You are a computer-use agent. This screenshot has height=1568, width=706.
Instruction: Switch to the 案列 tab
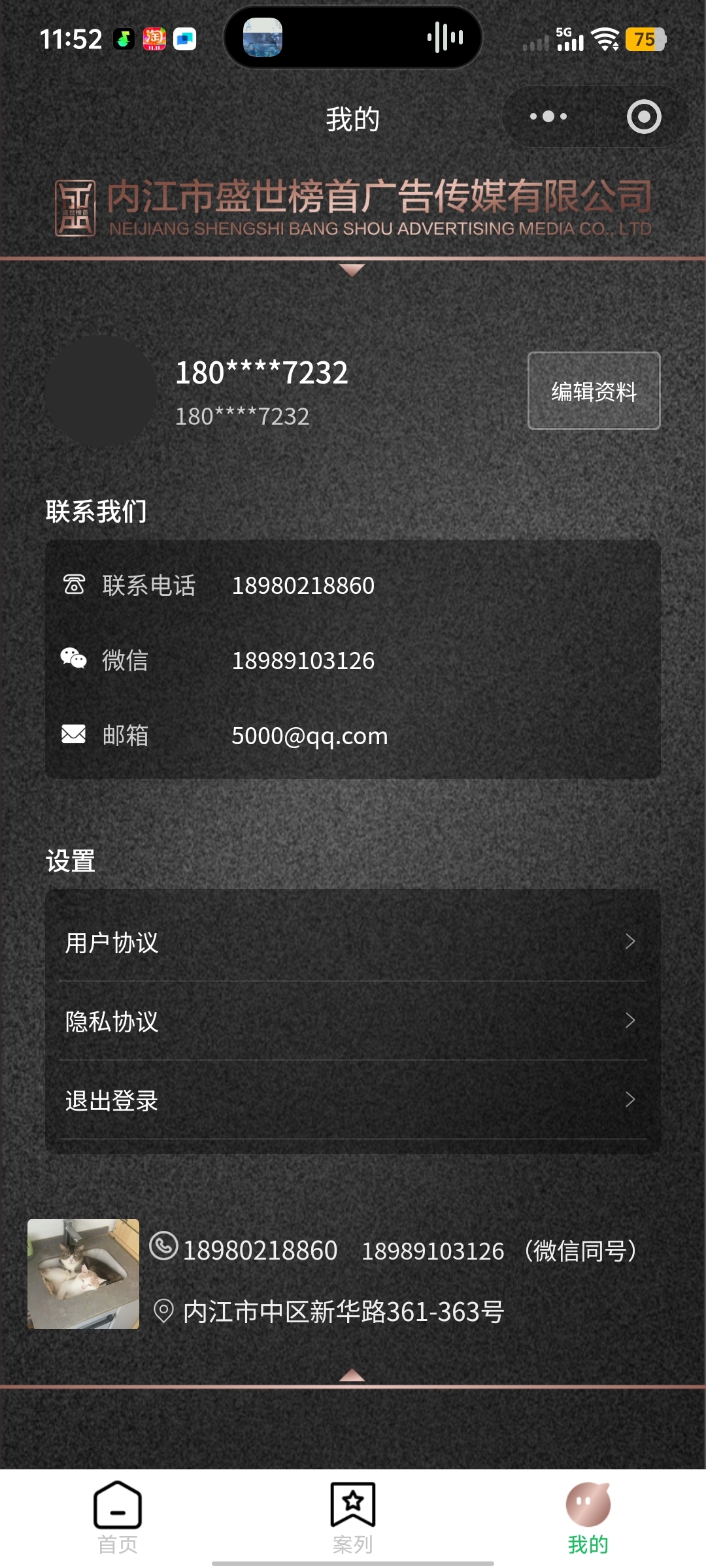(353, 1517)
